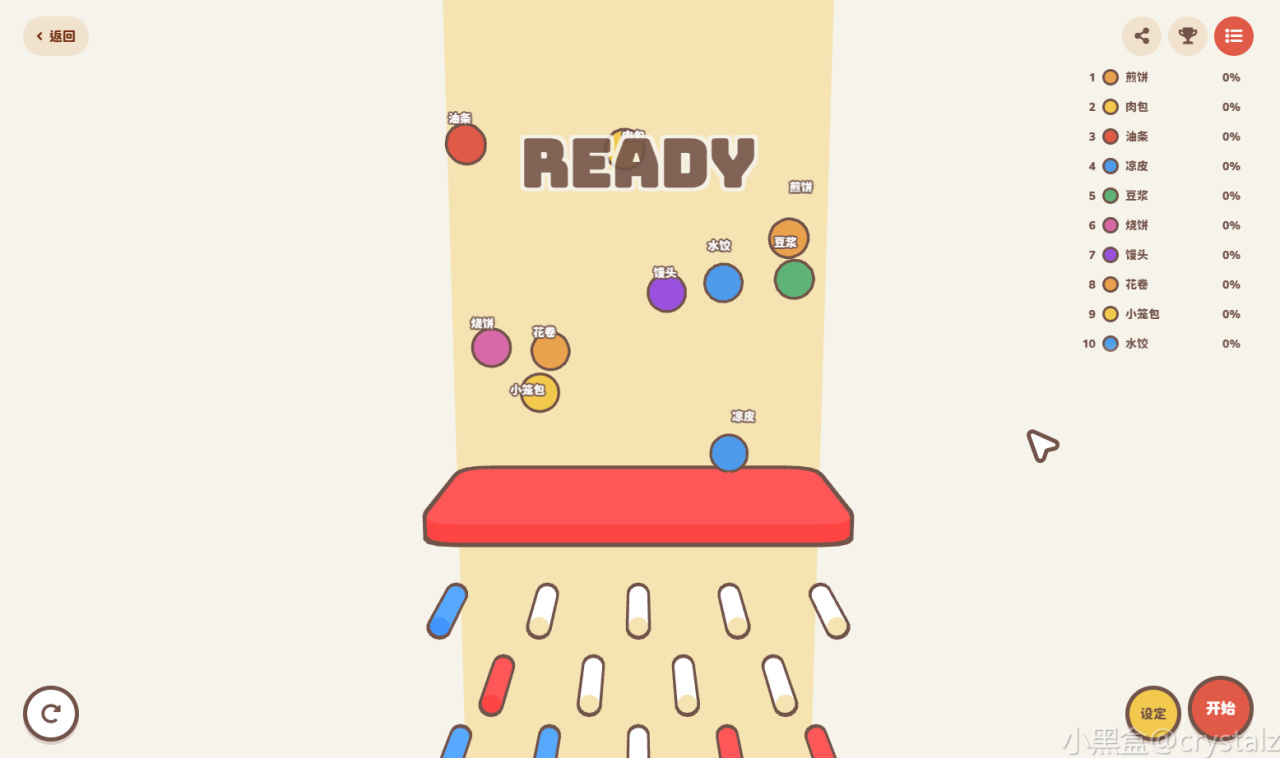Tap the 返回 back button
This screenshot has height=758, width=1280.
[56, 36]
